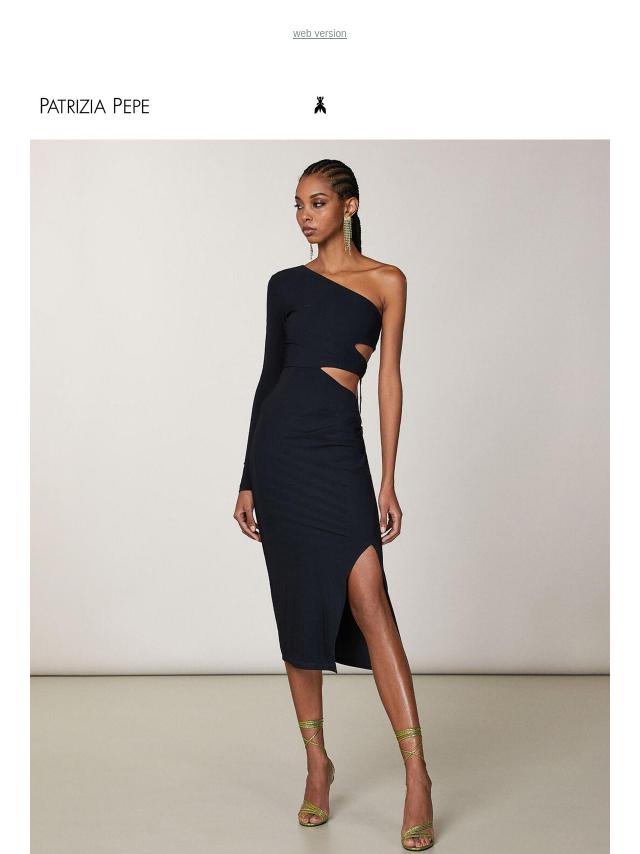Screen dimensions: 640x854
Task: Open the black one-shoulder dress image
Action: (320, 496)
